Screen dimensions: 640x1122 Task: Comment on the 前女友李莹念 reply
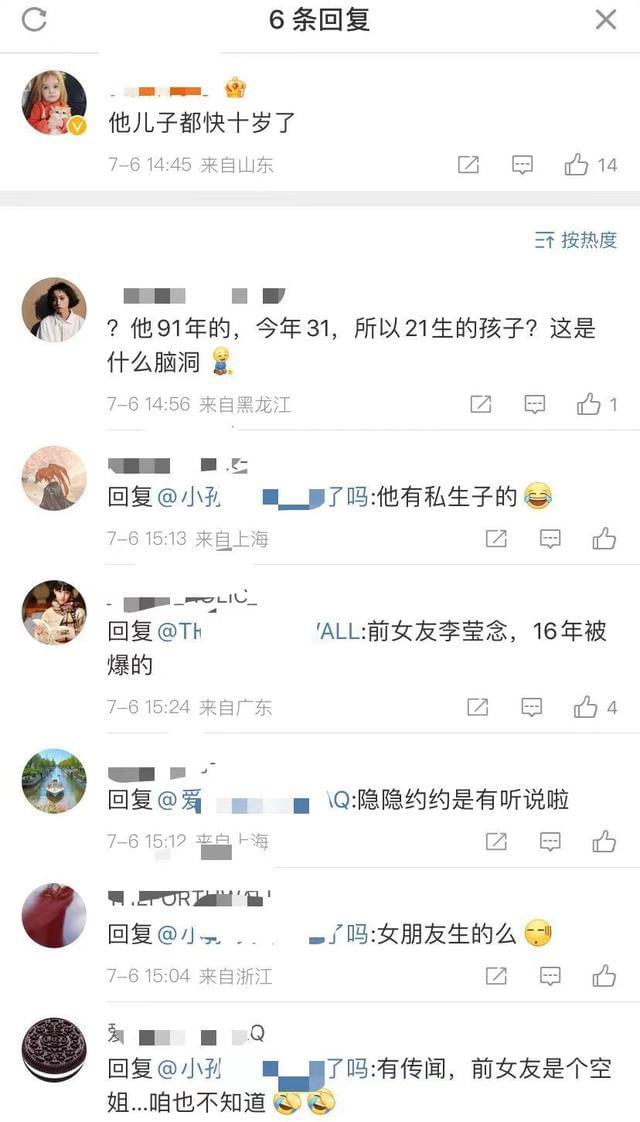click(532, 707)
